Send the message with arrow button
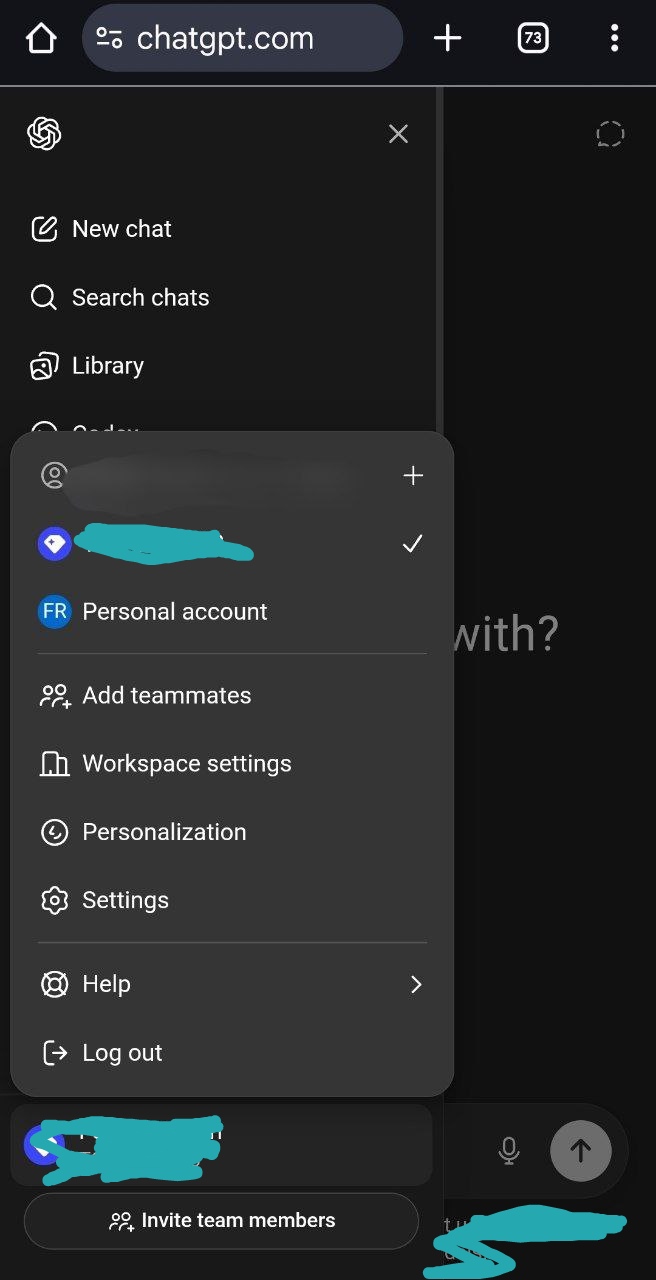 580,1151
